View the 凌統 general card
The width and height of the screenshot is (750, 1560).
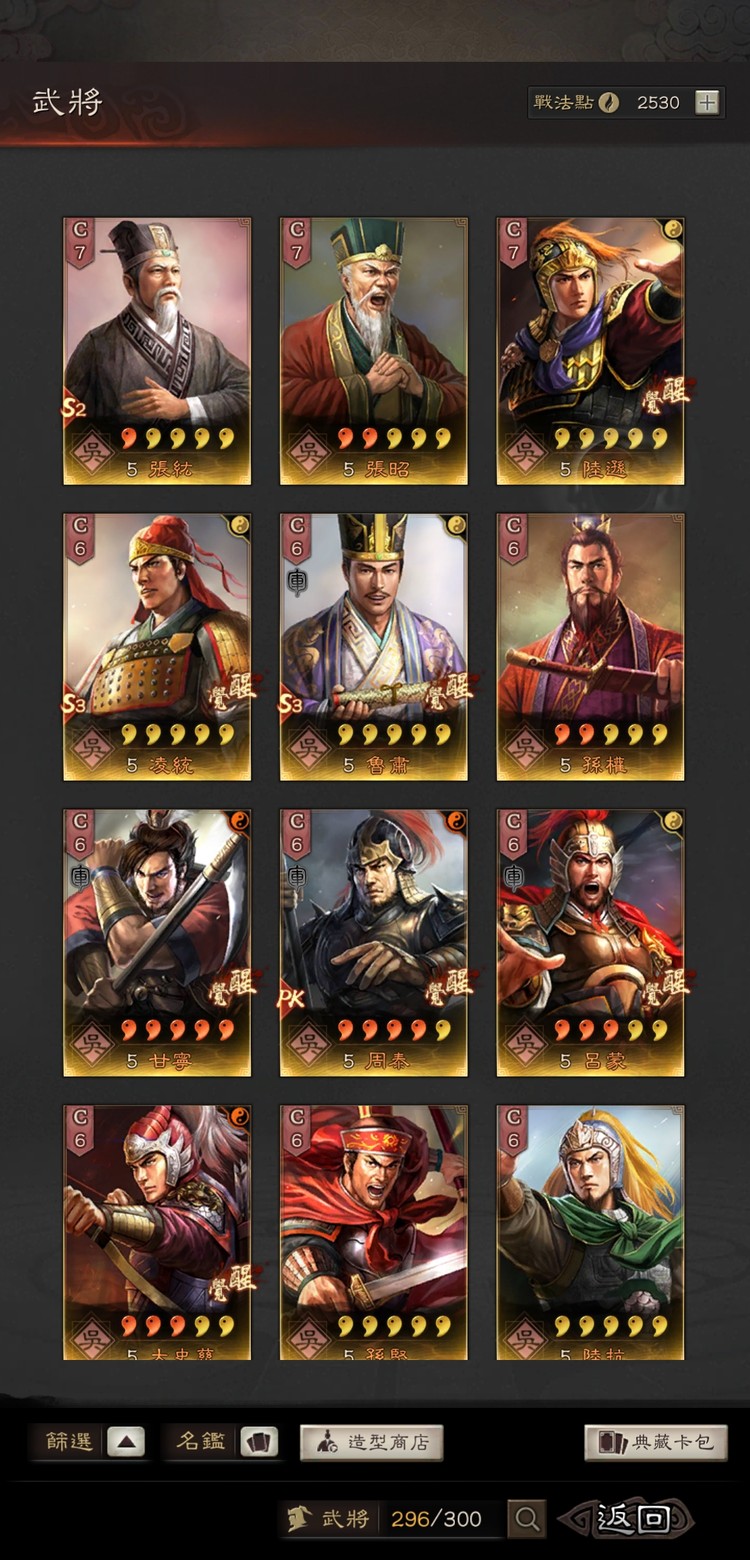(157, 646)
